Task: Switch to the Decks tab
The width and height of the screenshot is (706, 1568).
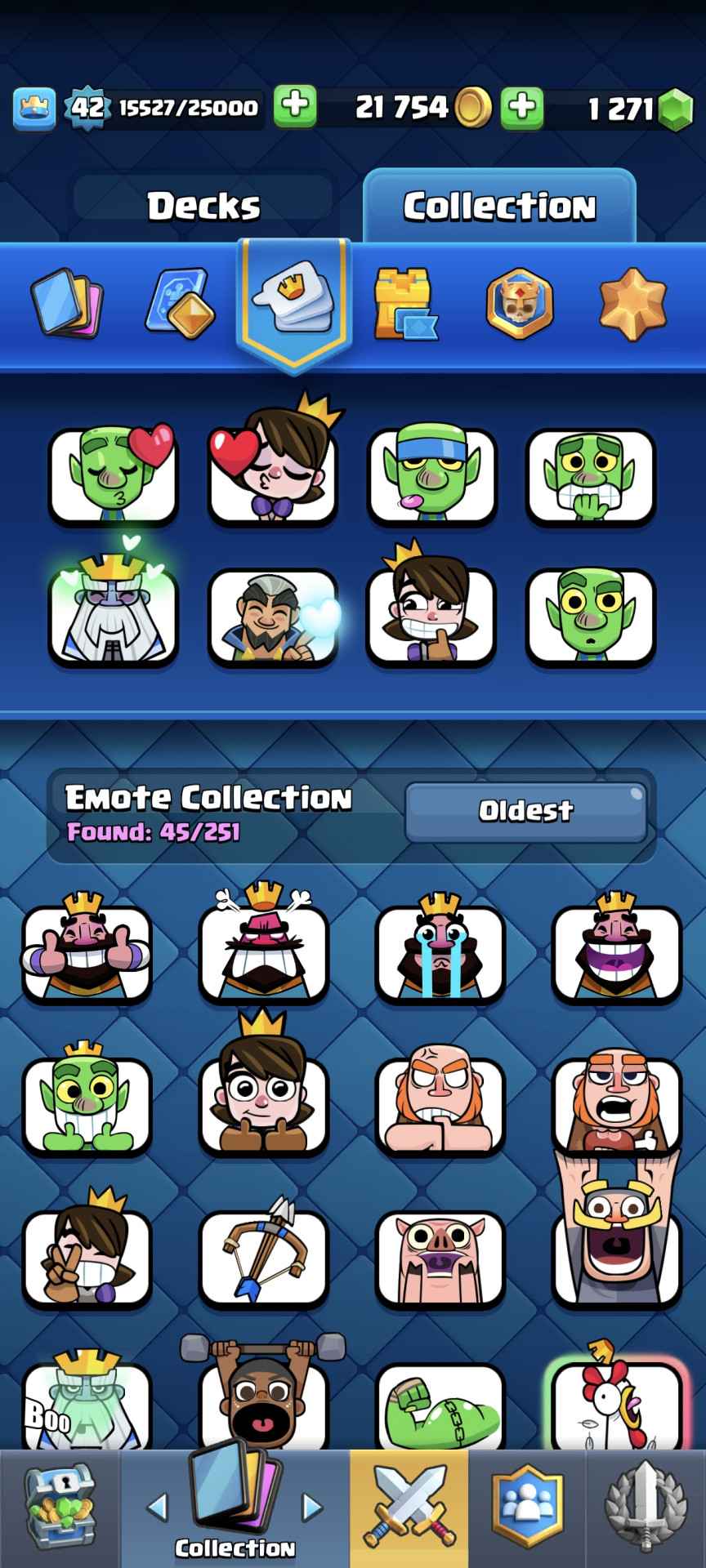Action: tap(203, 205)
